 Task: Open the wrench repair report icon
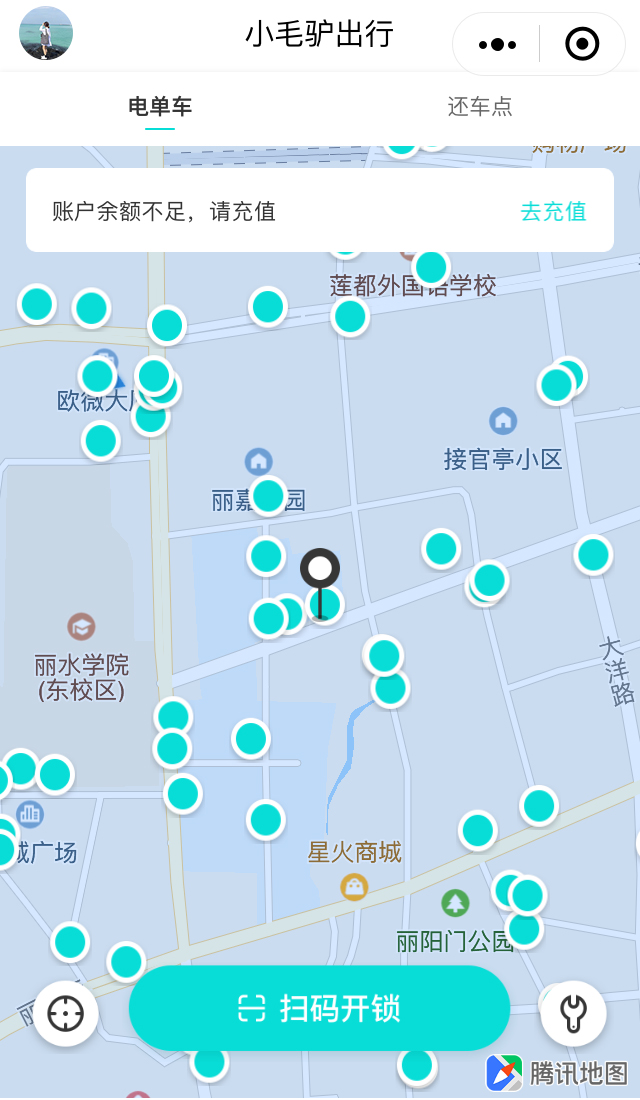(573, 1013)
